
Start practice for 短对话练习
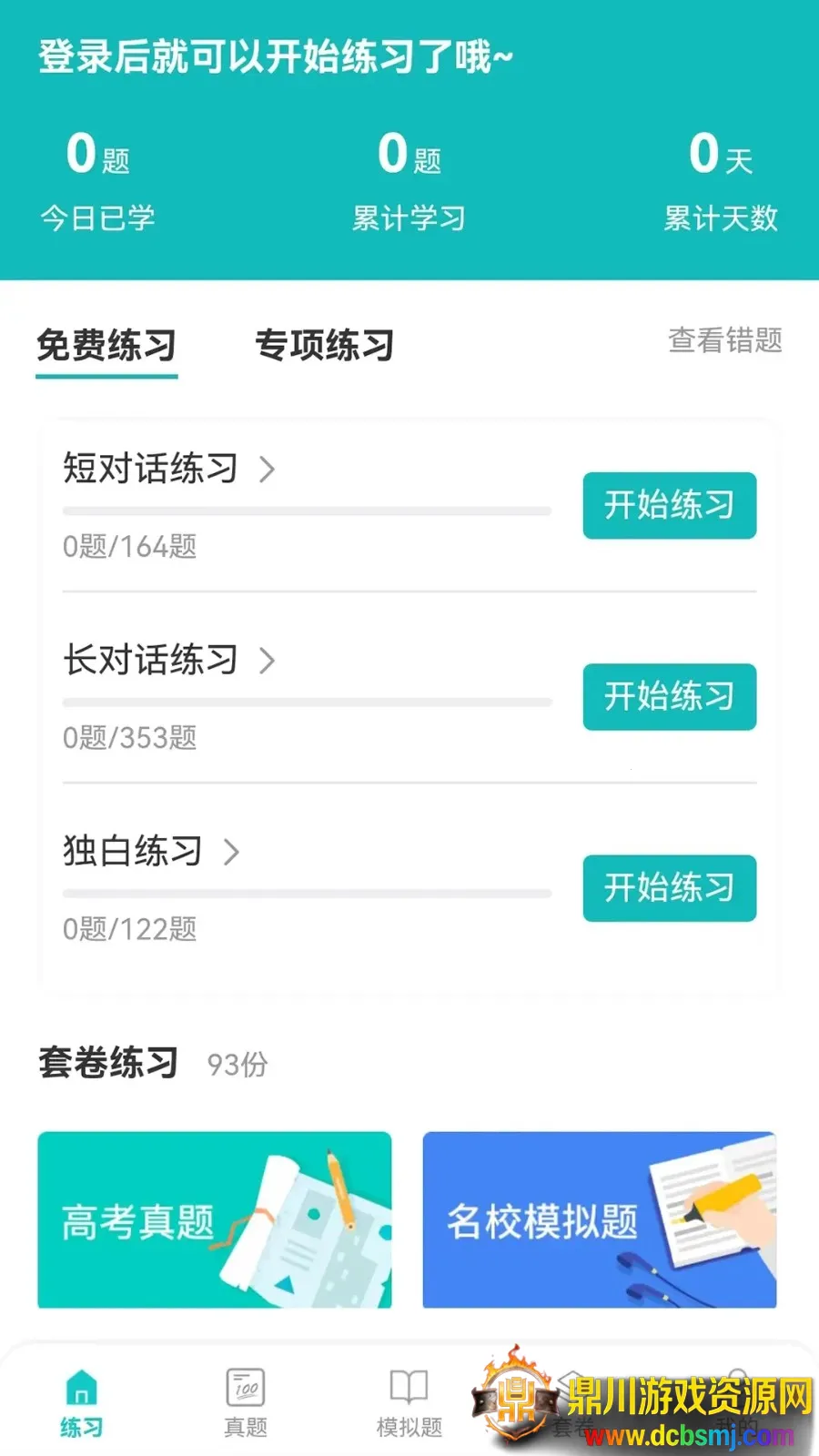[669, 505]
